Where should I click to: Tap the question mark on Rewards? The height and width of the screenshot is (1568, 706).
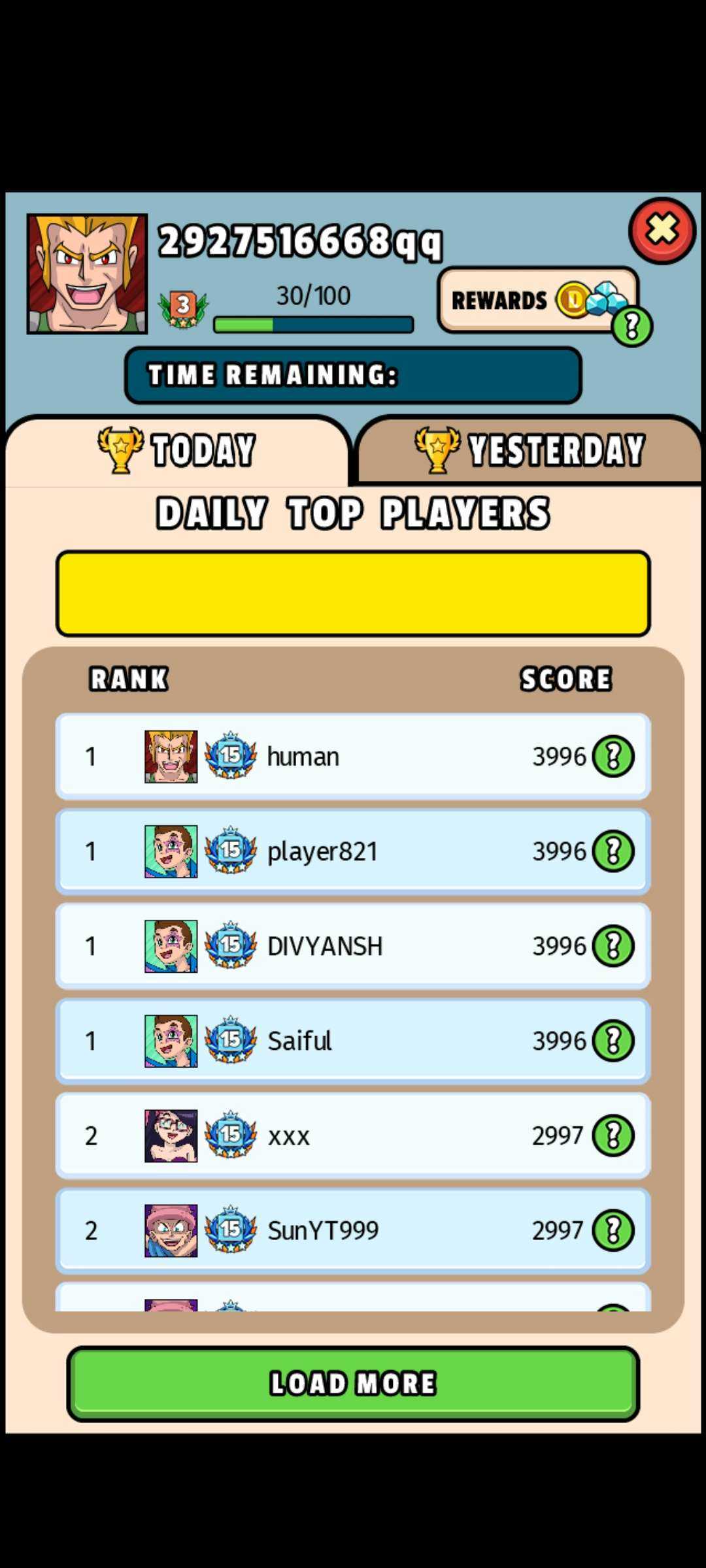coord(631,326)
